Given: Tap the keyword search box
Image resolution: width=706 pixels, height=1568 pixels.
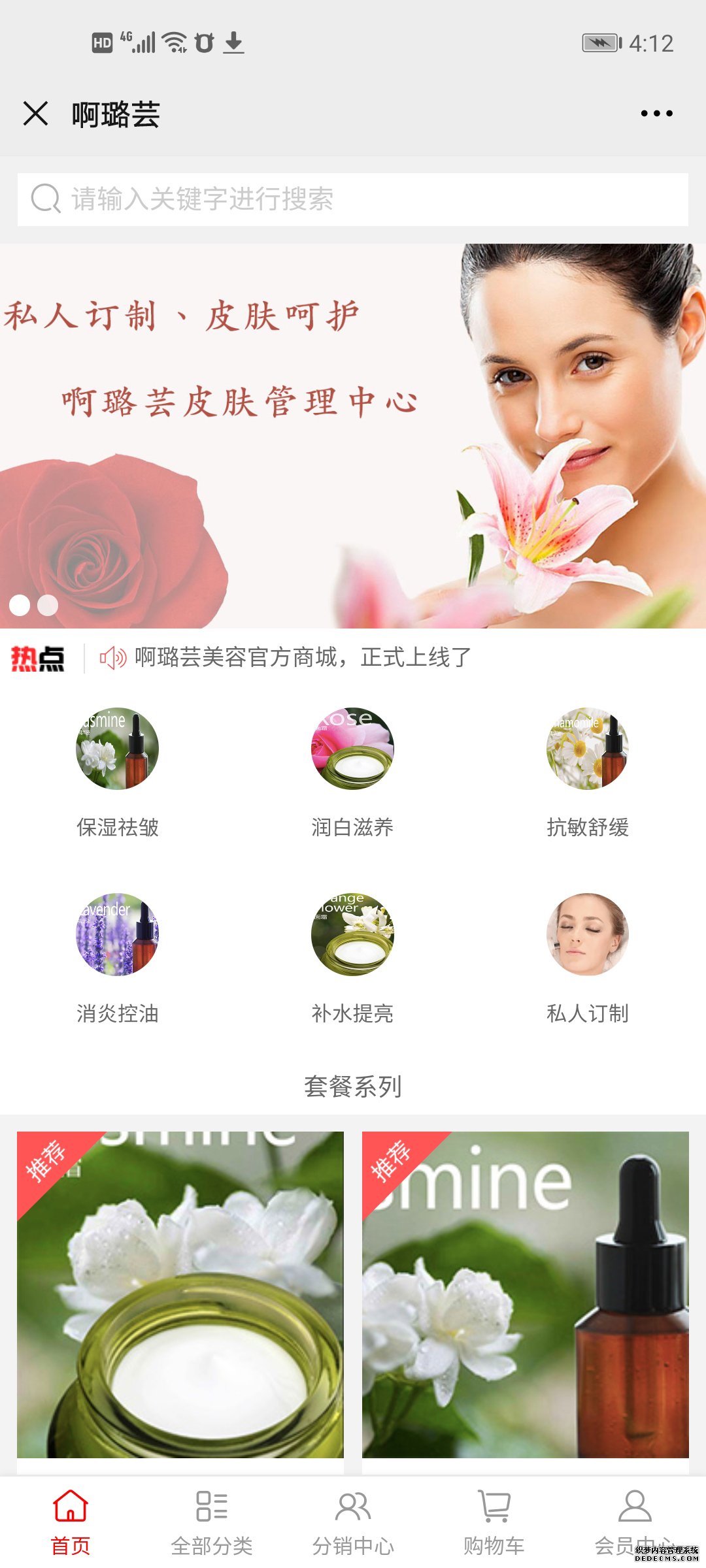Looking at the screenshot, I should [x=353, y=199].
